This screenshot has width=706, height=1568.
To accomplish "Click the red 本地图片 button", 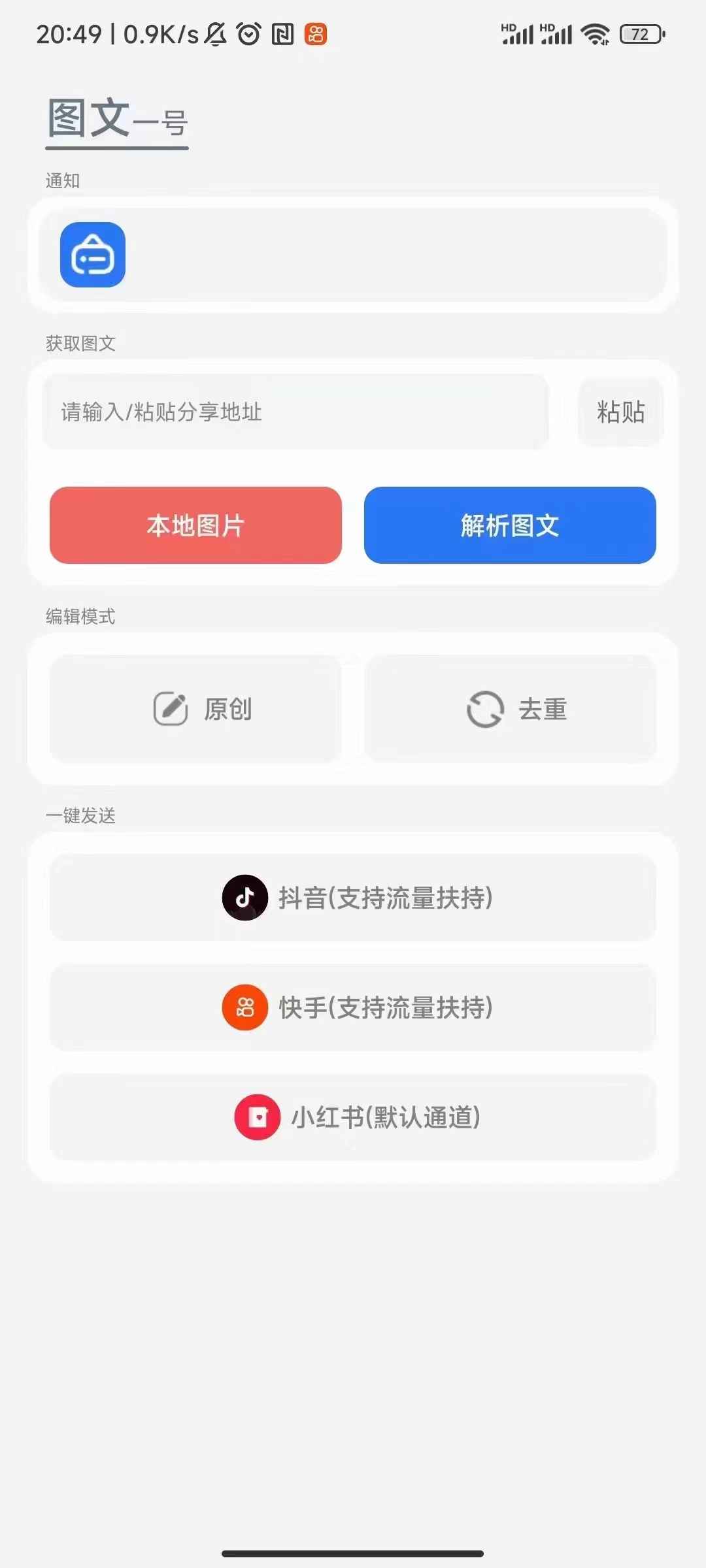I will click(x=195, y=526).
